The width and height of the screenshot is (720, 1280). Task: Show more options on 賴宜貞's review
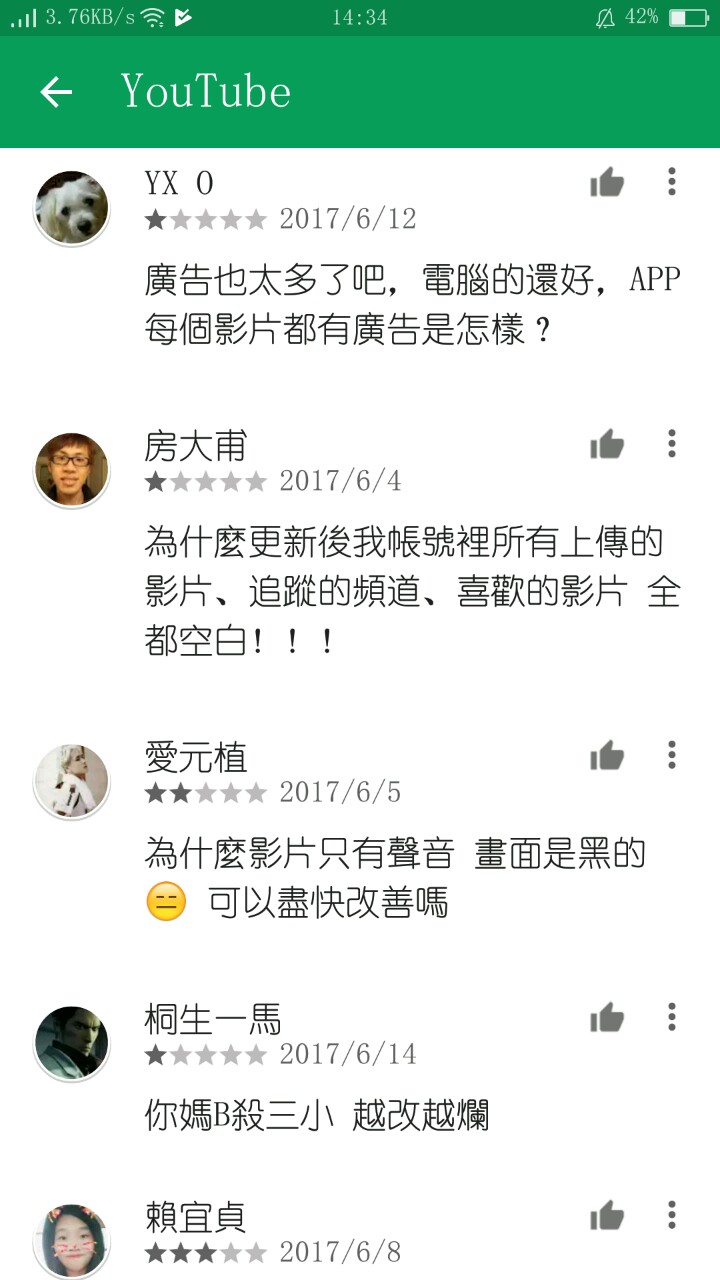[672, 1216]
